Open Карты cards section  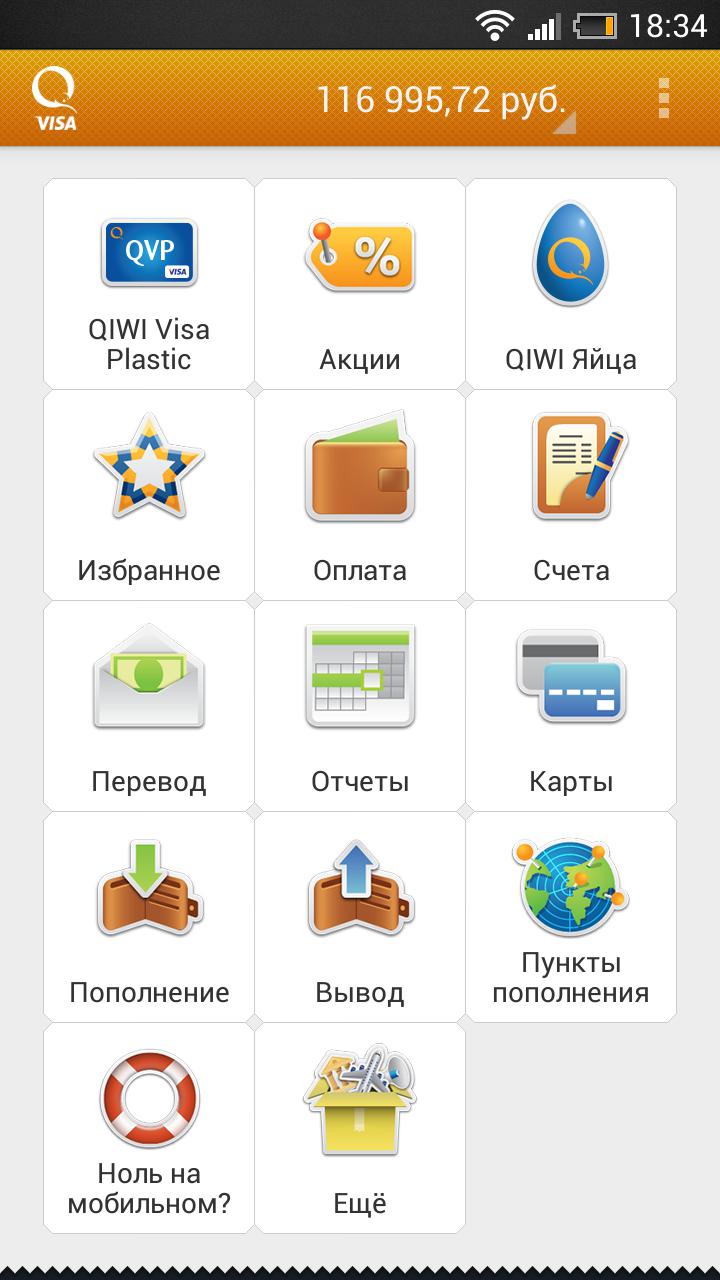click(571, 706)
